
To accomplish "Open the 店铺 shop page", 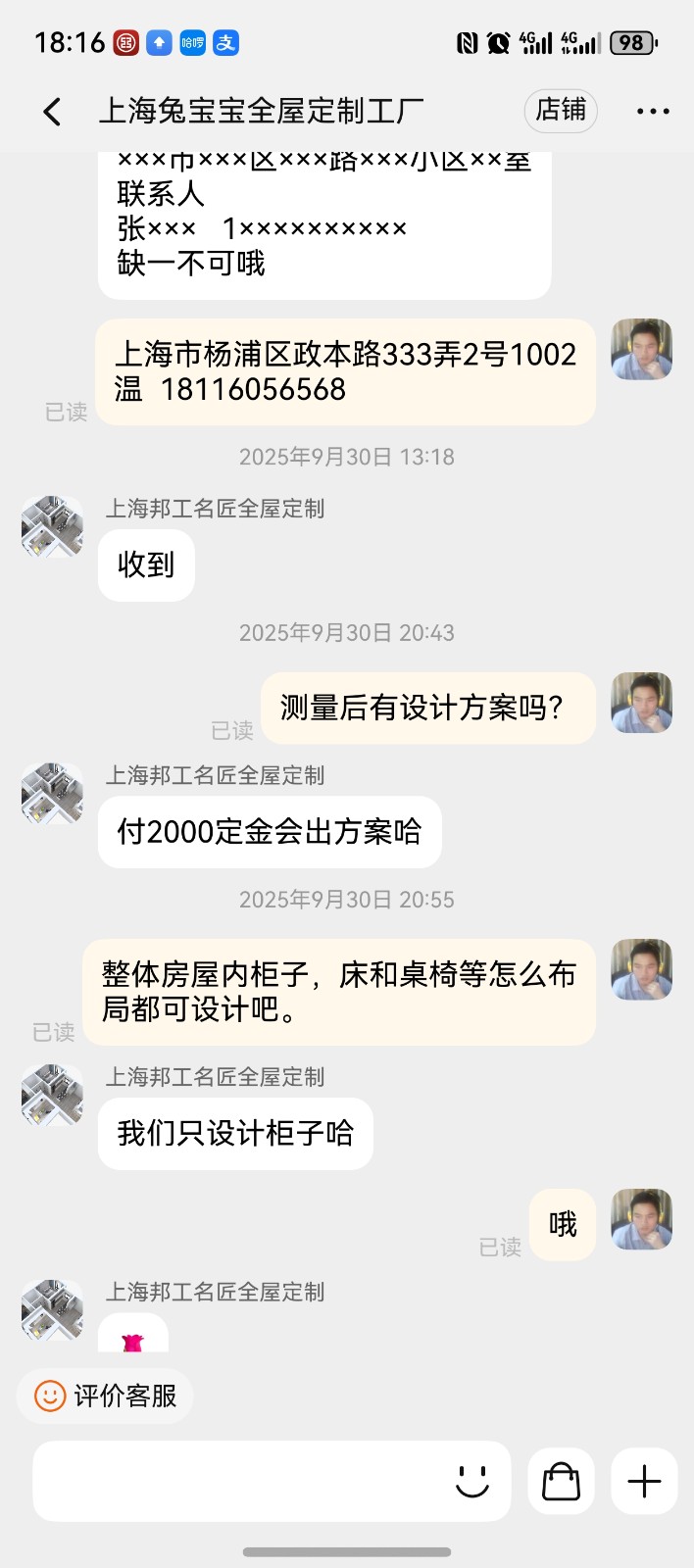I will click(561, 110).
